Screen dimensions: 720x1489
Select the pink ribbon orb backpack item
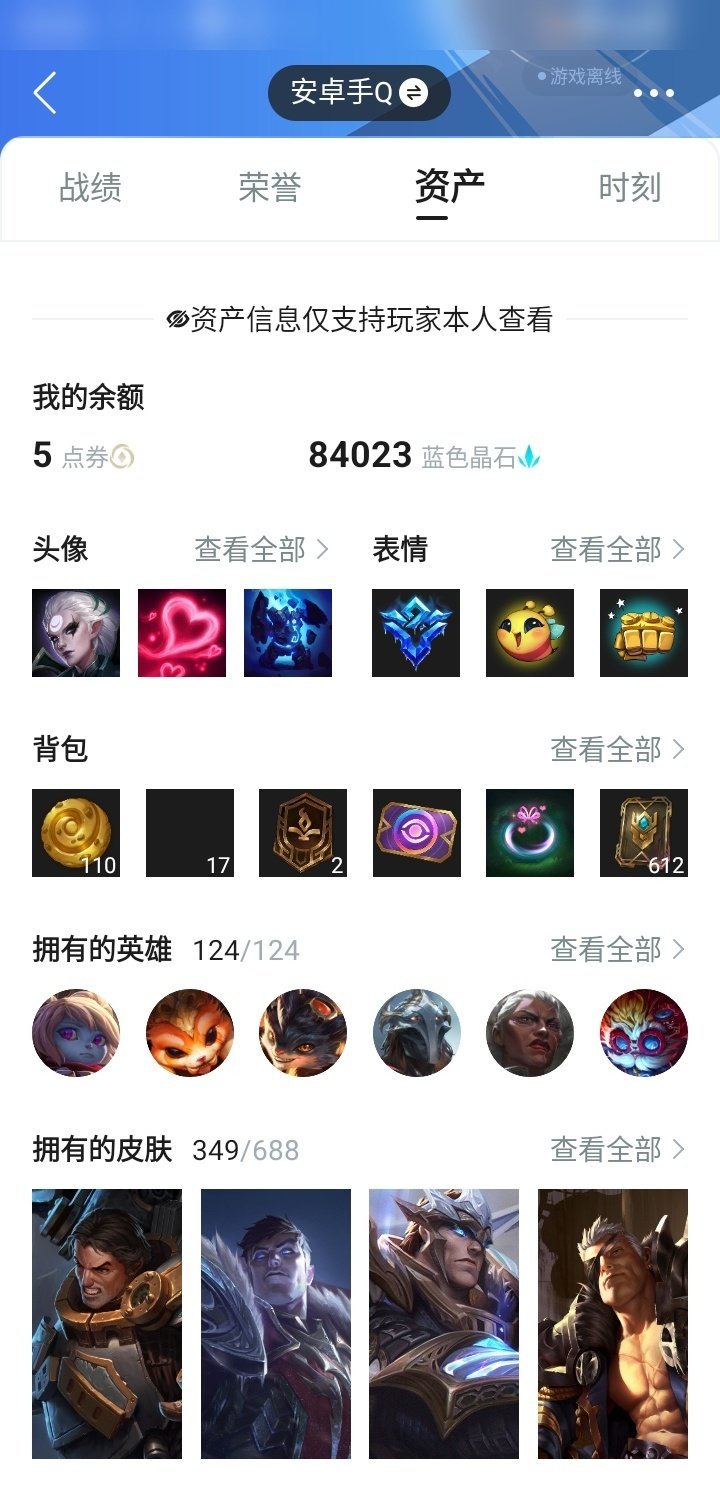[x=530, y=832]
